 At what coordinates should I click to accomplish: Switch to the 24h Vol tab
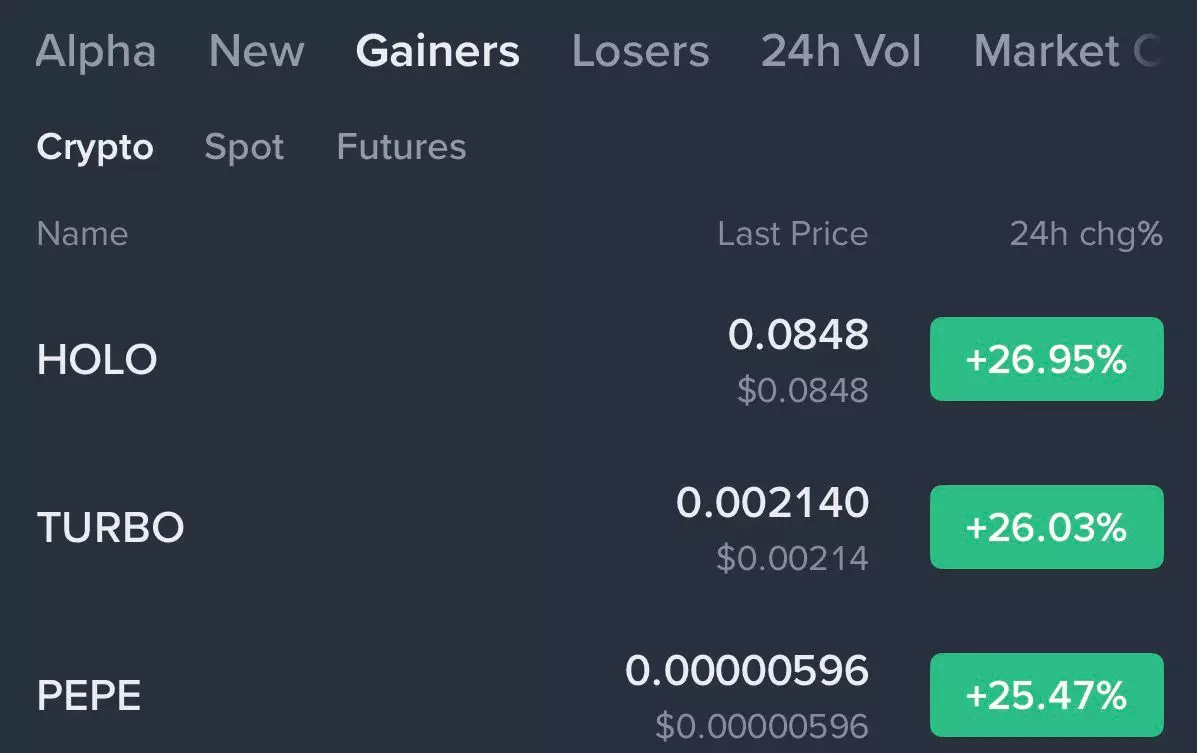(x=841, y=52)
